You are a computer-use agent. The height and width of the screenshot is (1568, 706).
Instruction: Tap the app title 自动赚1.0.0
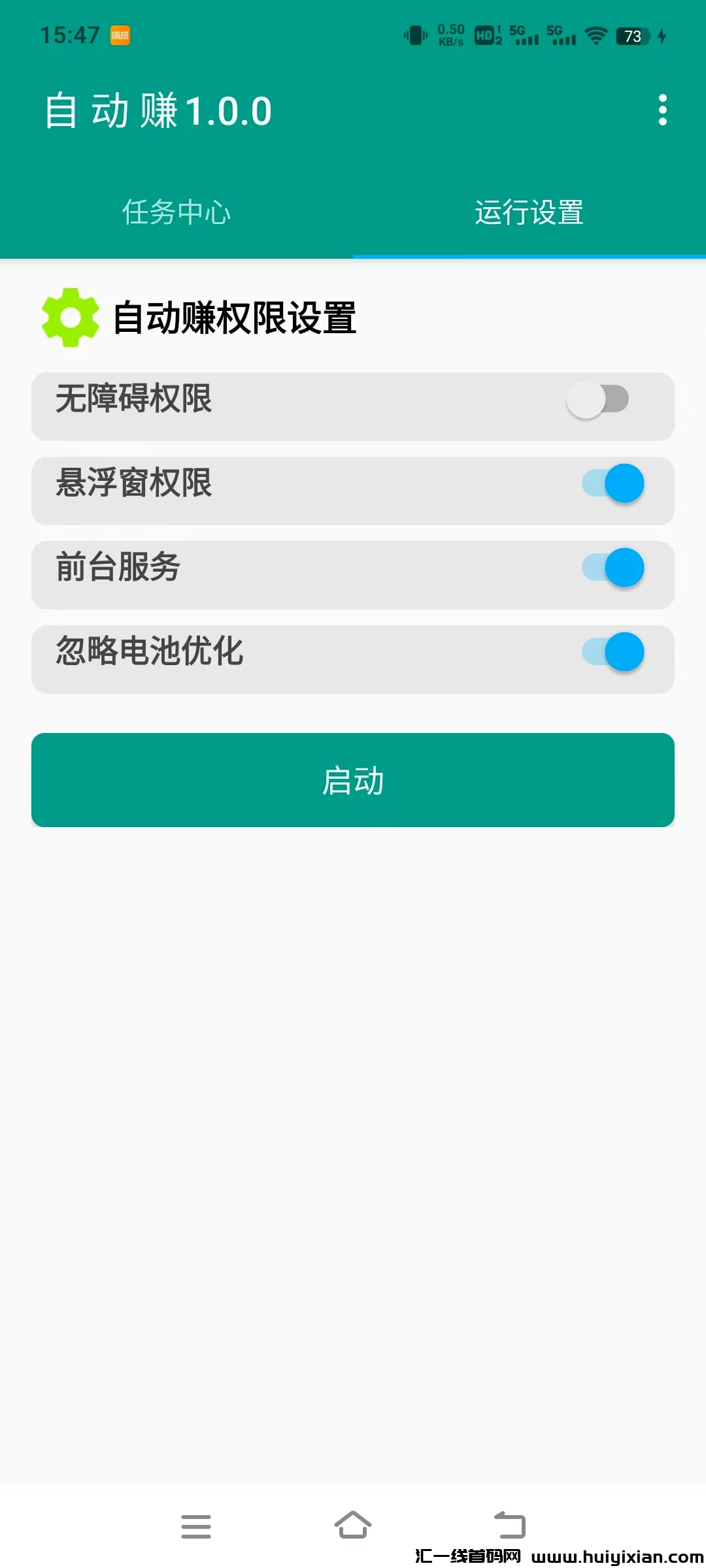[159, 111]
